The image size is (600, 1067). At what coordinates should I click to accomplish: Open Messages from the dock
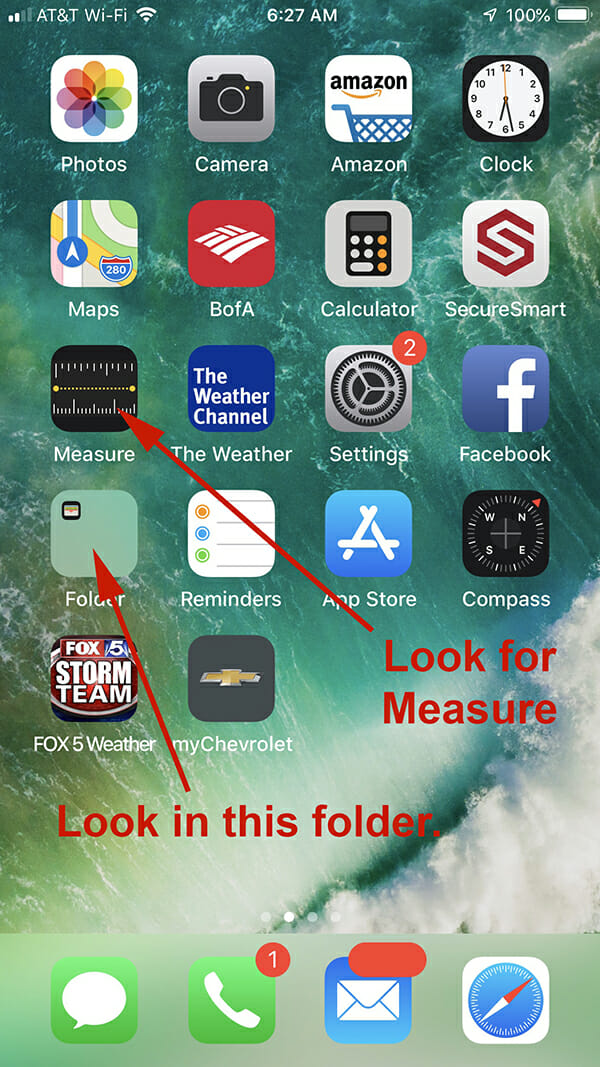pos(94,1000)
